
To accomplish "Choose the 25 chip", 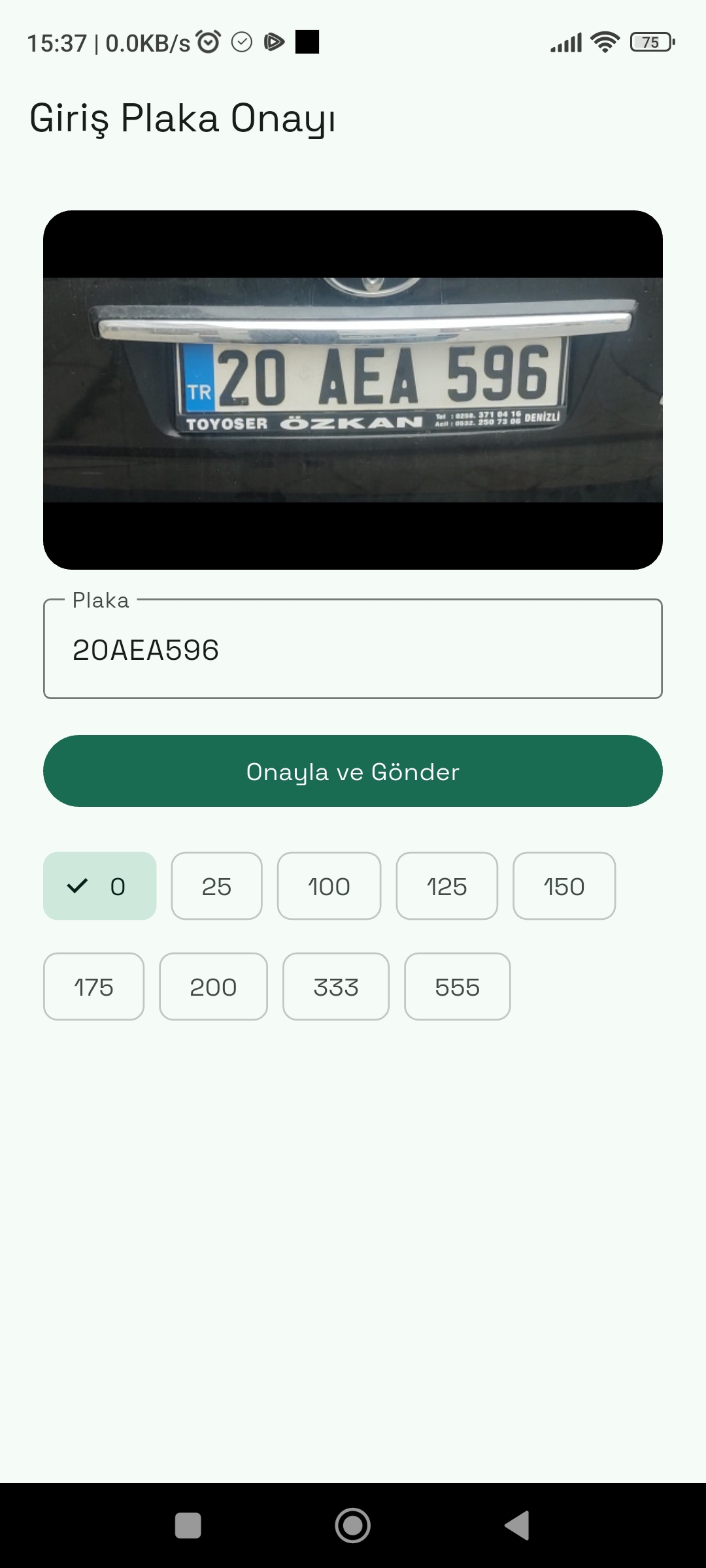I will [x=216, y=886].
